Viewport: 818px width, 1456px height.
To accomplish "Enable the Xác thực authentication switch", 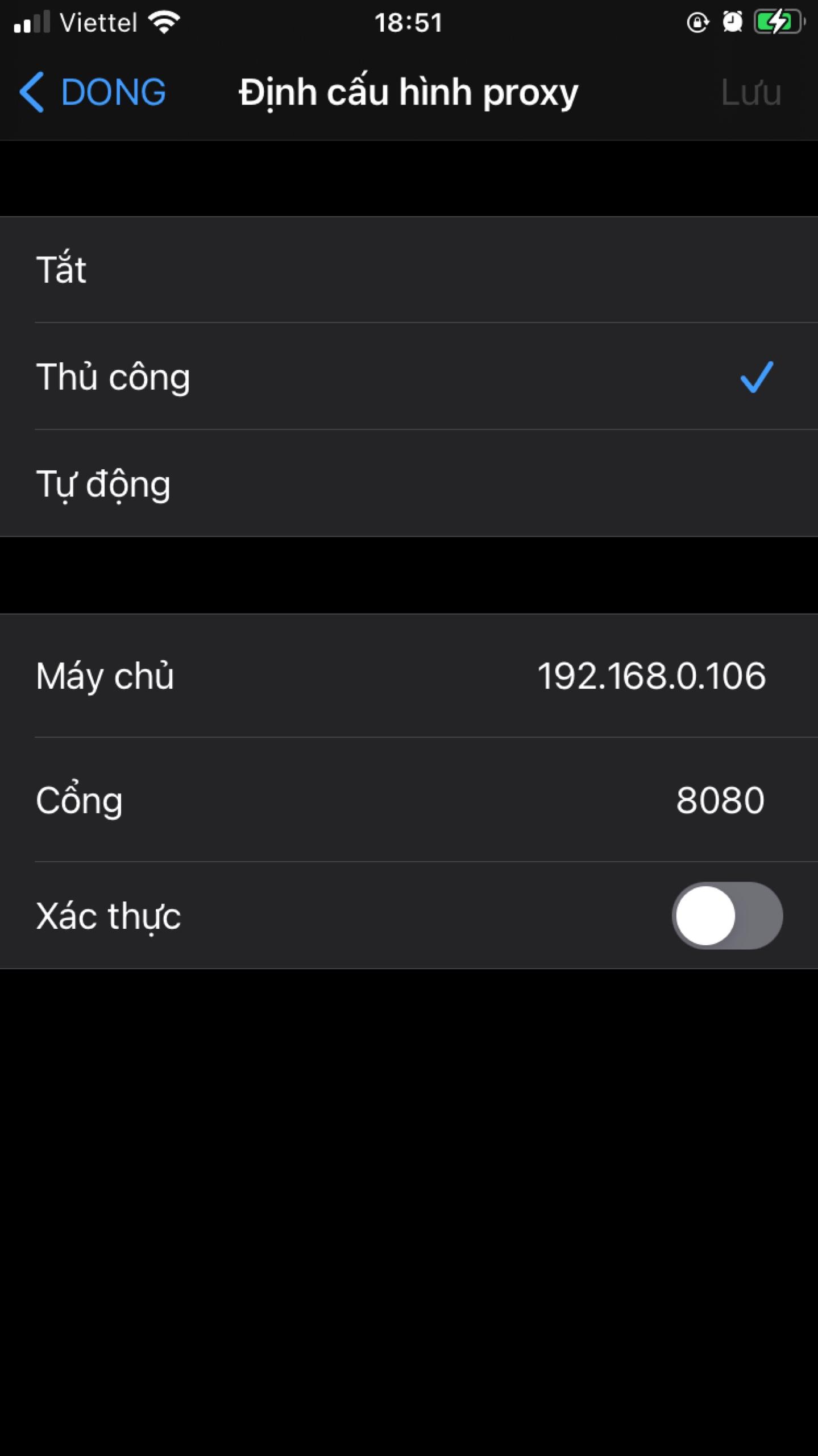I will click(726, 916).
